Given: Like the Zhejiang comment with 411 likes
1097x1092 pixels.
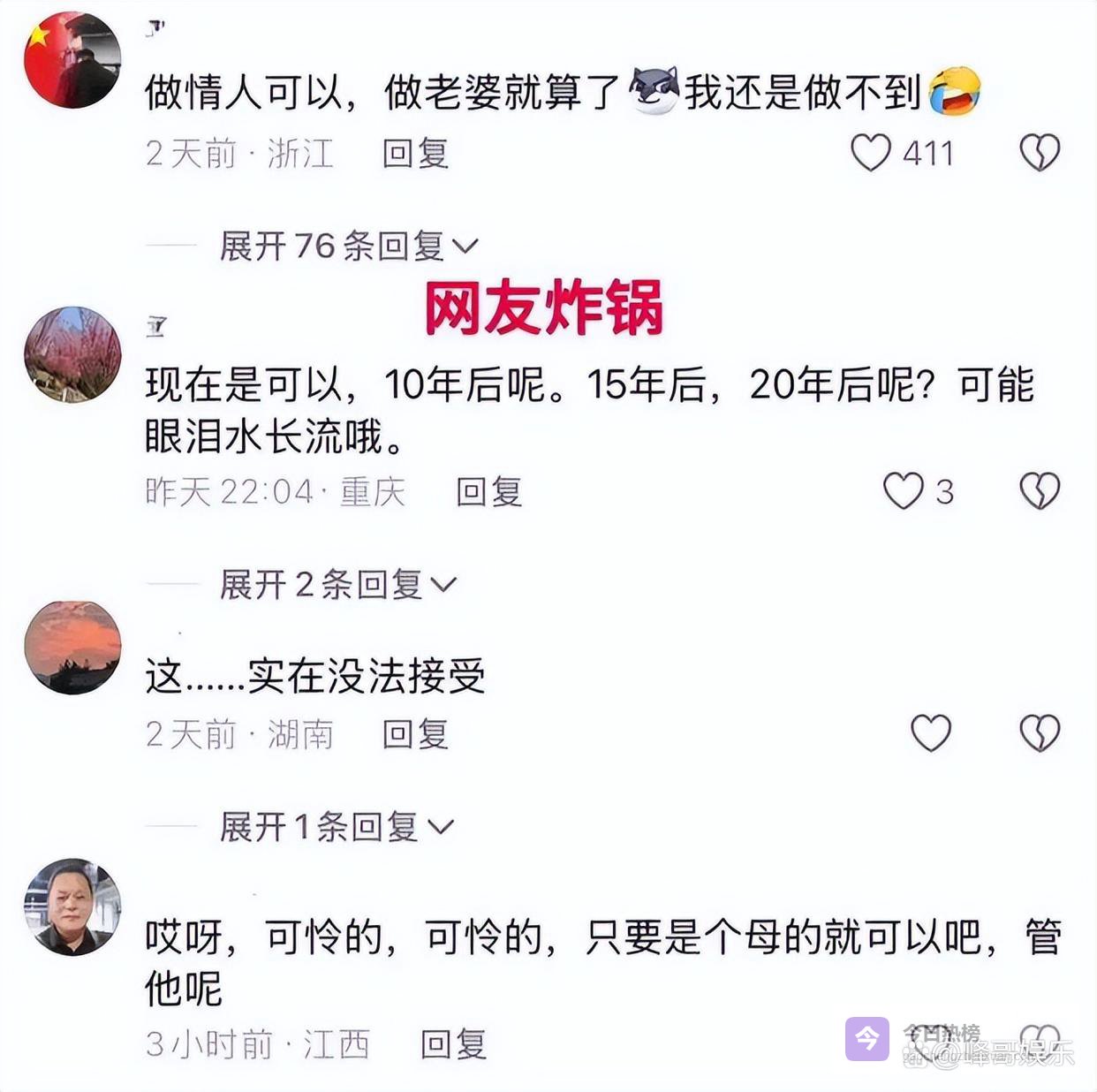Looking at the screenshot, I should click(871, 153).
